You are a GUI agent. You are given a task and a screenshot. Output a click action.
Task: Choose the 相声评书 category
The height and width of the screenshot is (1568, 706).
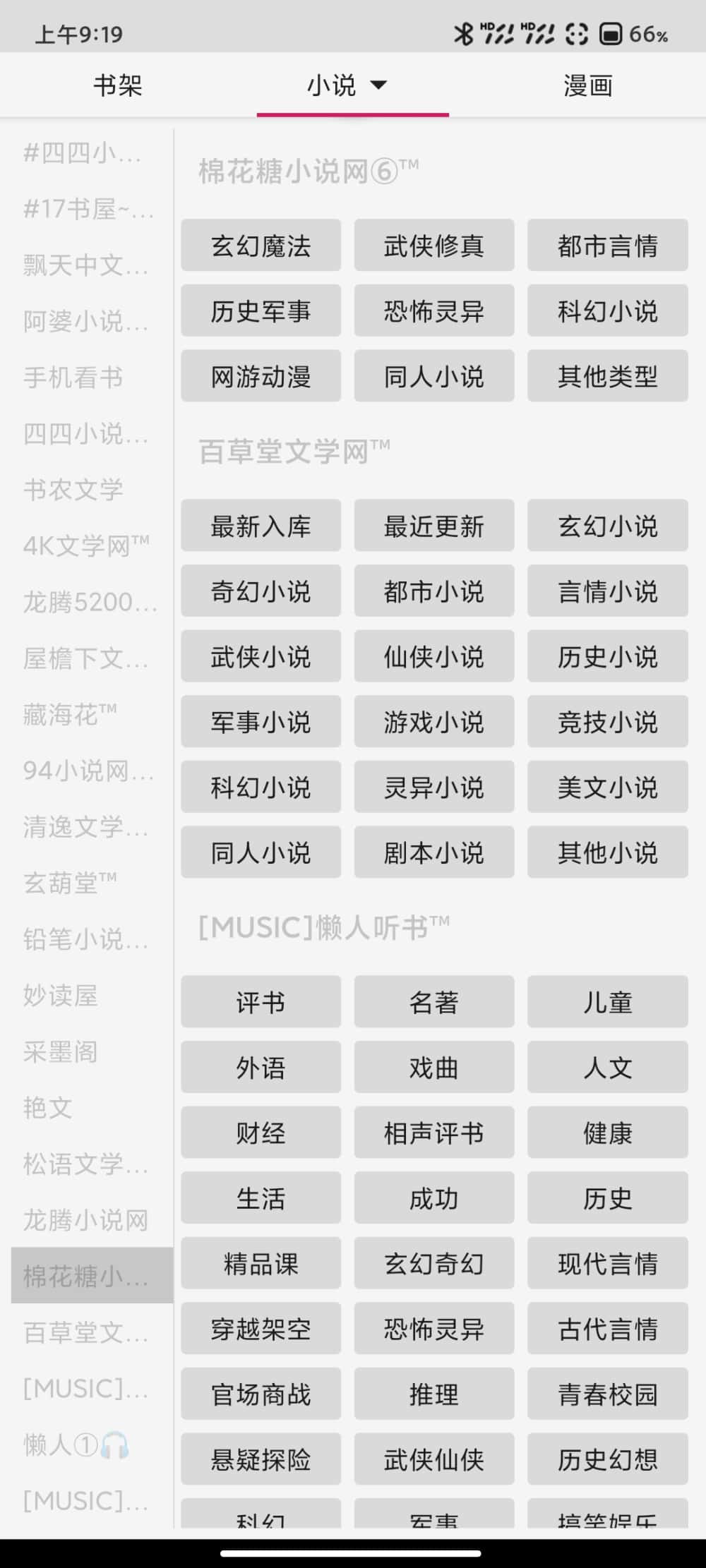click(433, 1133)
